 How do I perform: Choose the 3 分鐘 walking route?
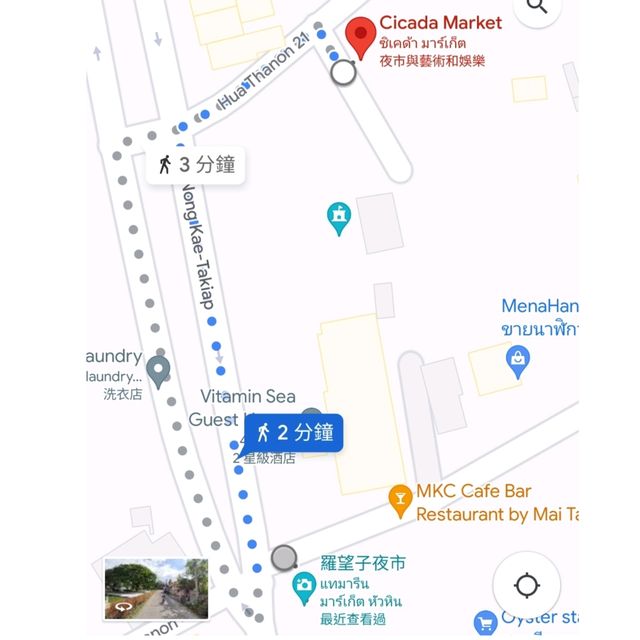(x=196, y=165)
